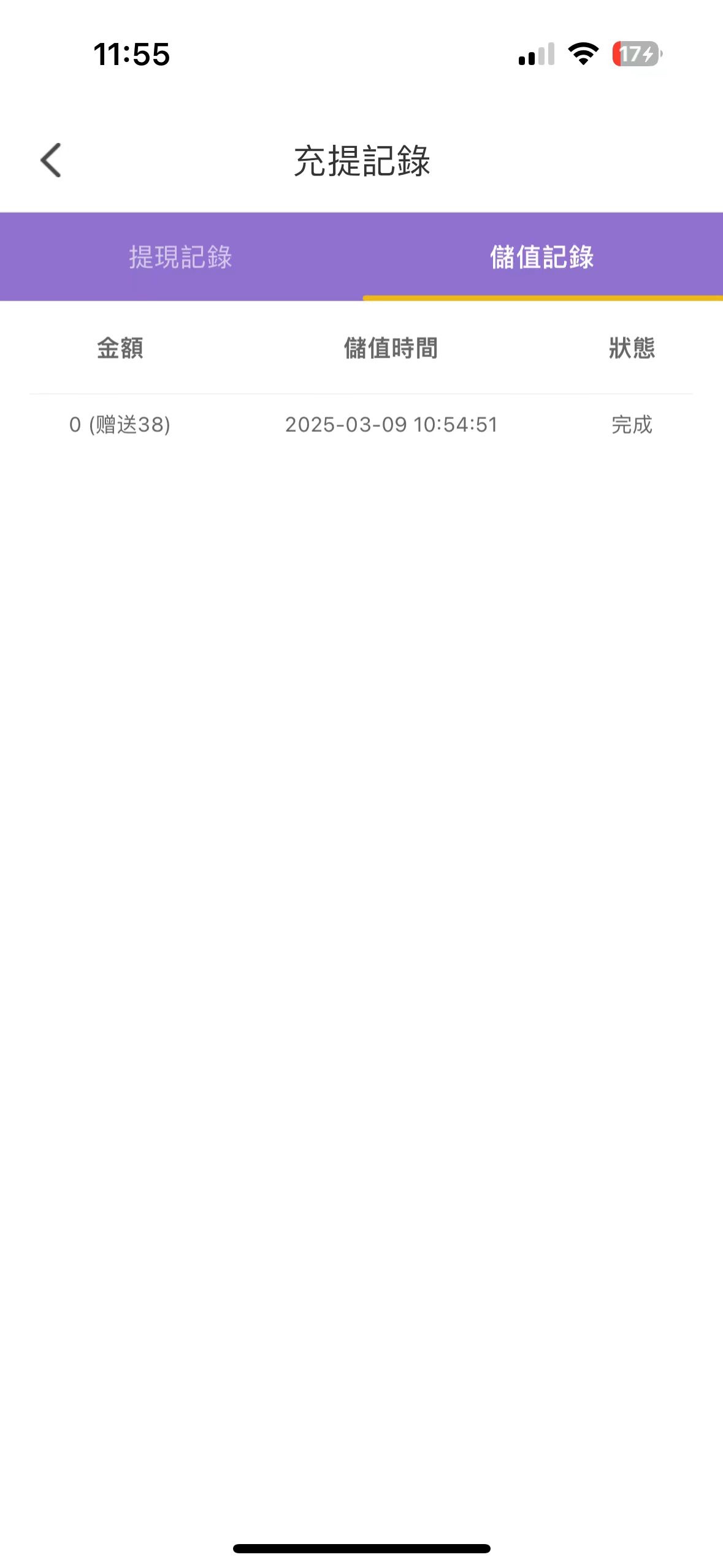Switch to the 提現記錄 tab

[x=180, y=257]
